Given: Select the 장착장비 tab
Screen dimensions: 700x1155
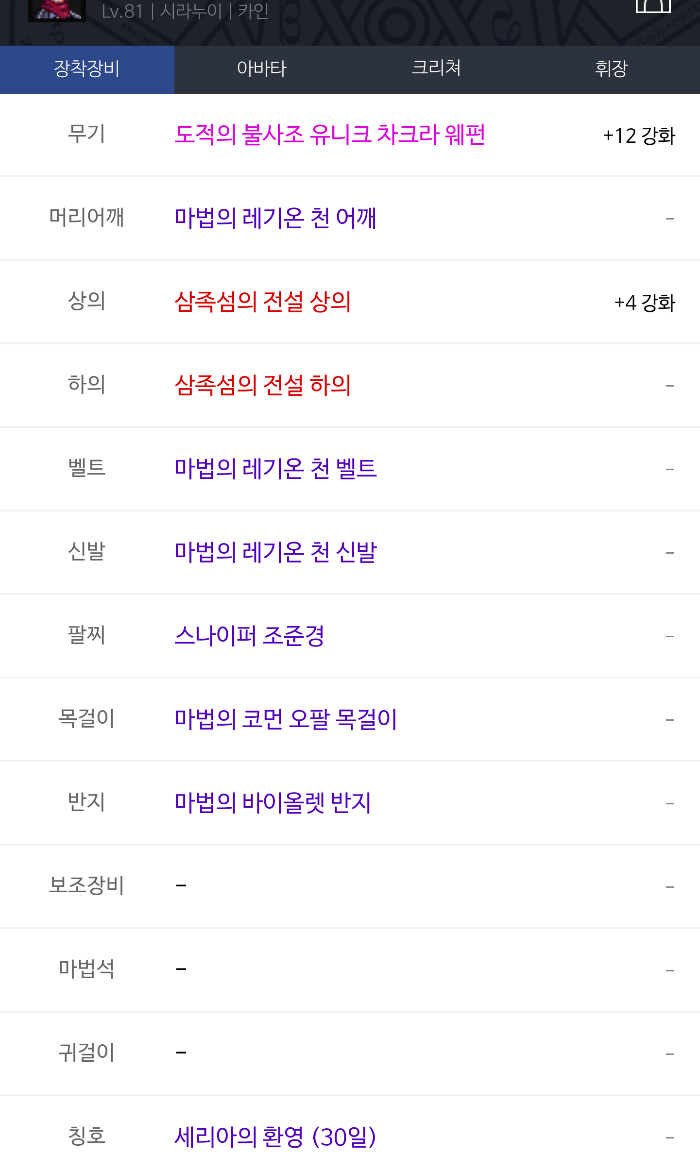Looking at the screenshot, I should coord(87,69).
